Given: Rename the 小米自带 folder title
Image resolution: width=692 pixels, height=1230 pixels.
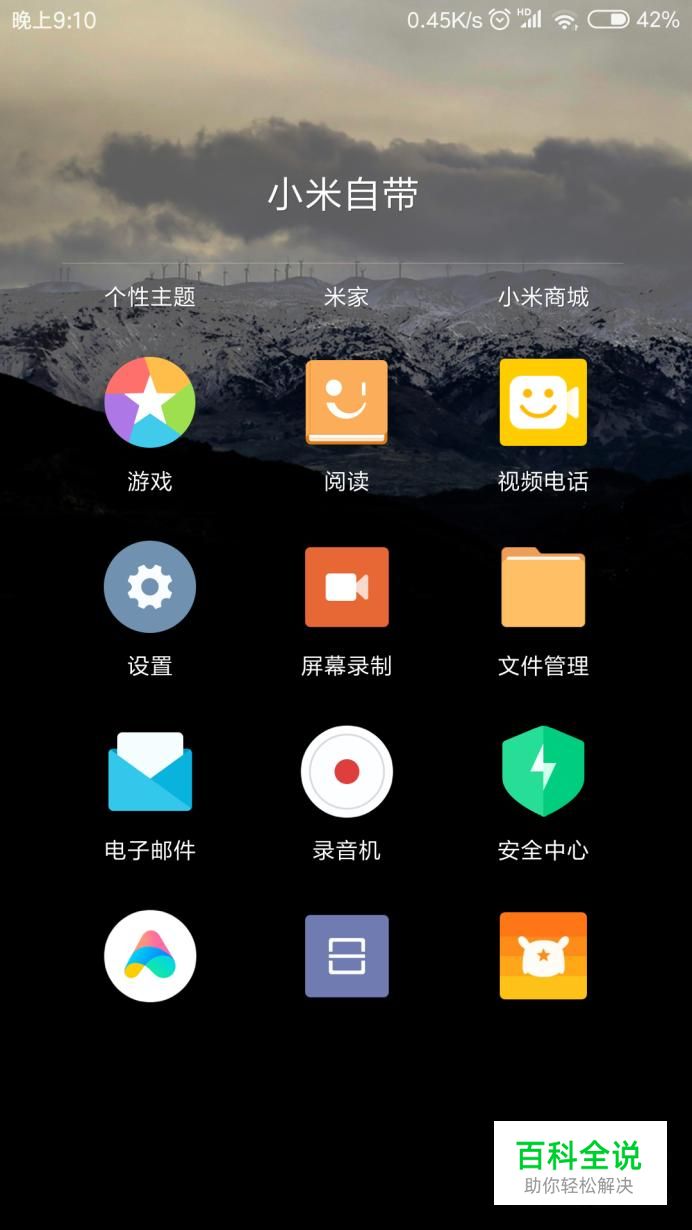Looking at the screenshot, I should point(343,195).
